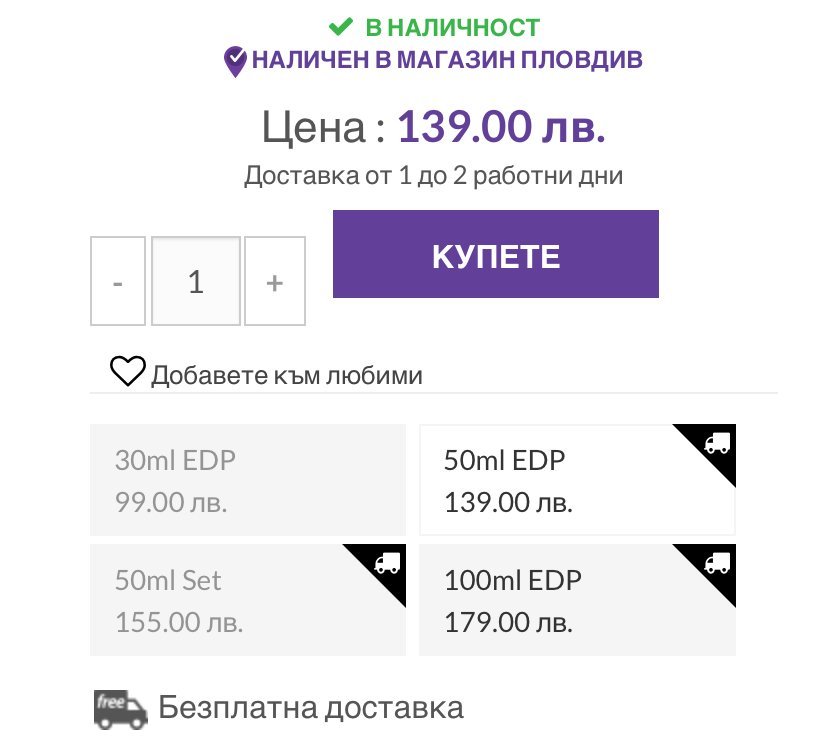This screenshot has height=756, width=828.
Task: Decrease quantity with the minus button
Action: [x=118, y=282]
